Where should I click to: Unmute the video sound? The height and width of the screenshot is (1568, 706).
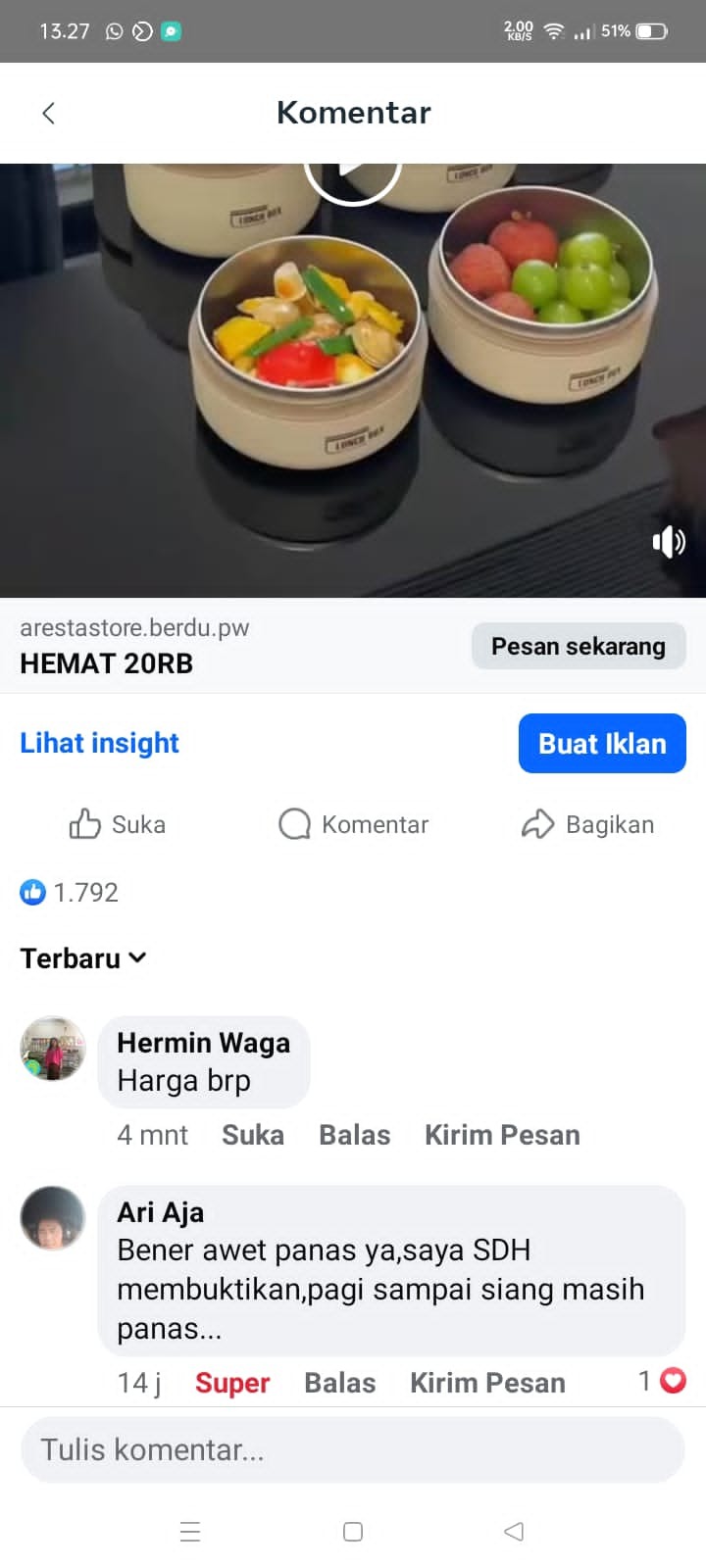click(669, 541)
